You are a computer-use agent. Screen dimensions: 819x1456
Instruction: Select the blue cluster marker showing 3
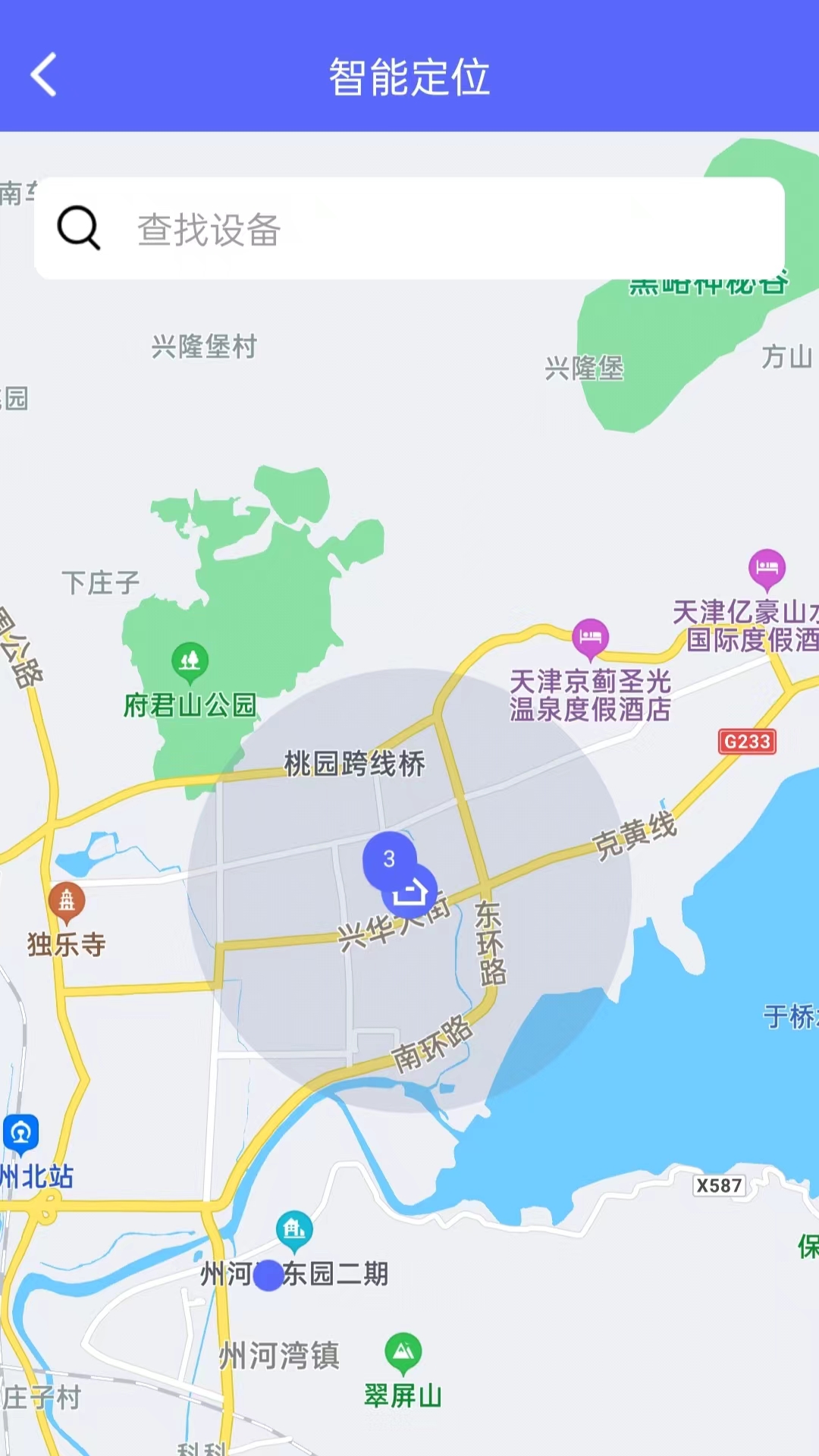click(389, 859)
